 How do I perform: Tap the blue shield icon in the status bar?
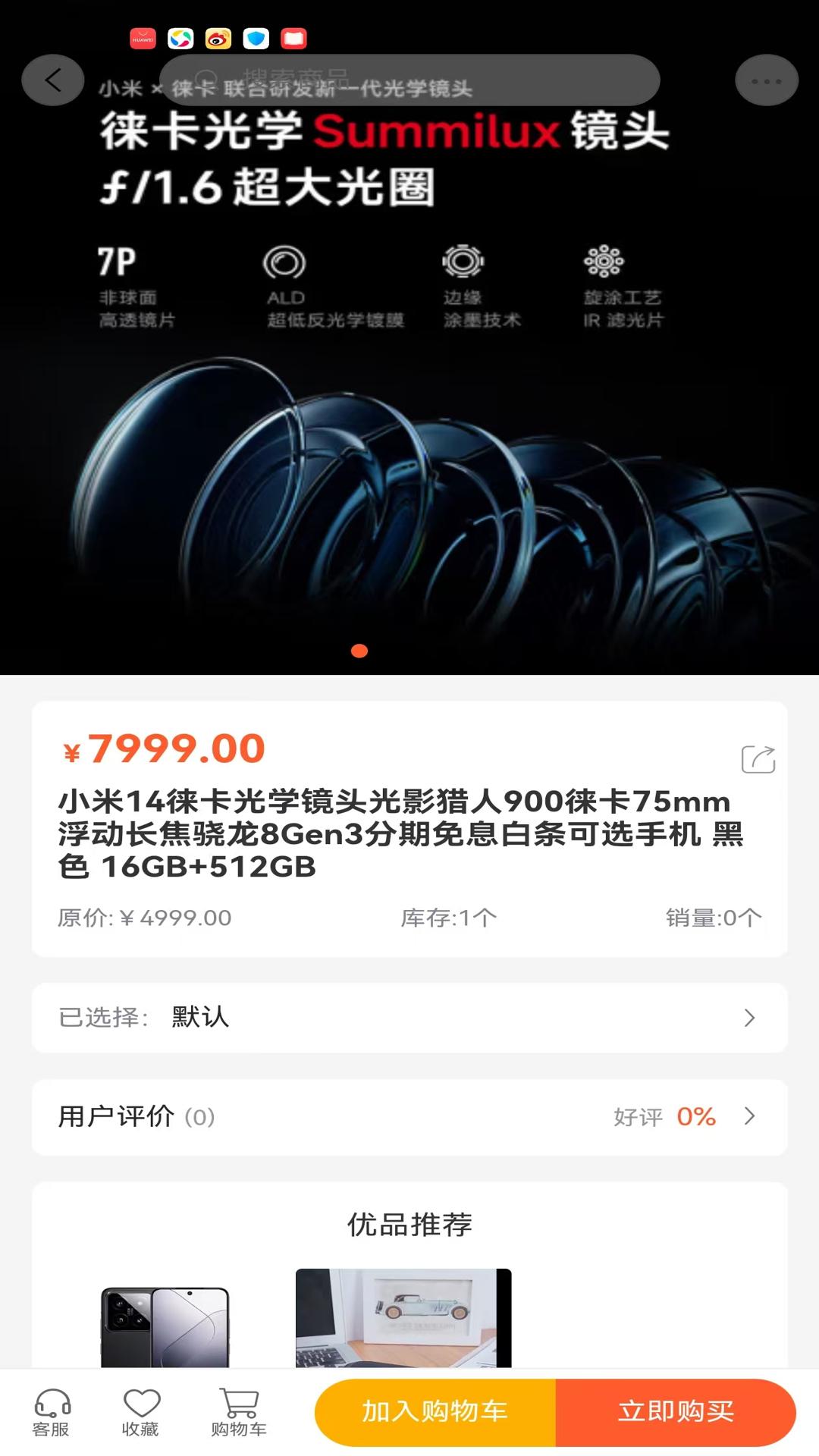256,38
